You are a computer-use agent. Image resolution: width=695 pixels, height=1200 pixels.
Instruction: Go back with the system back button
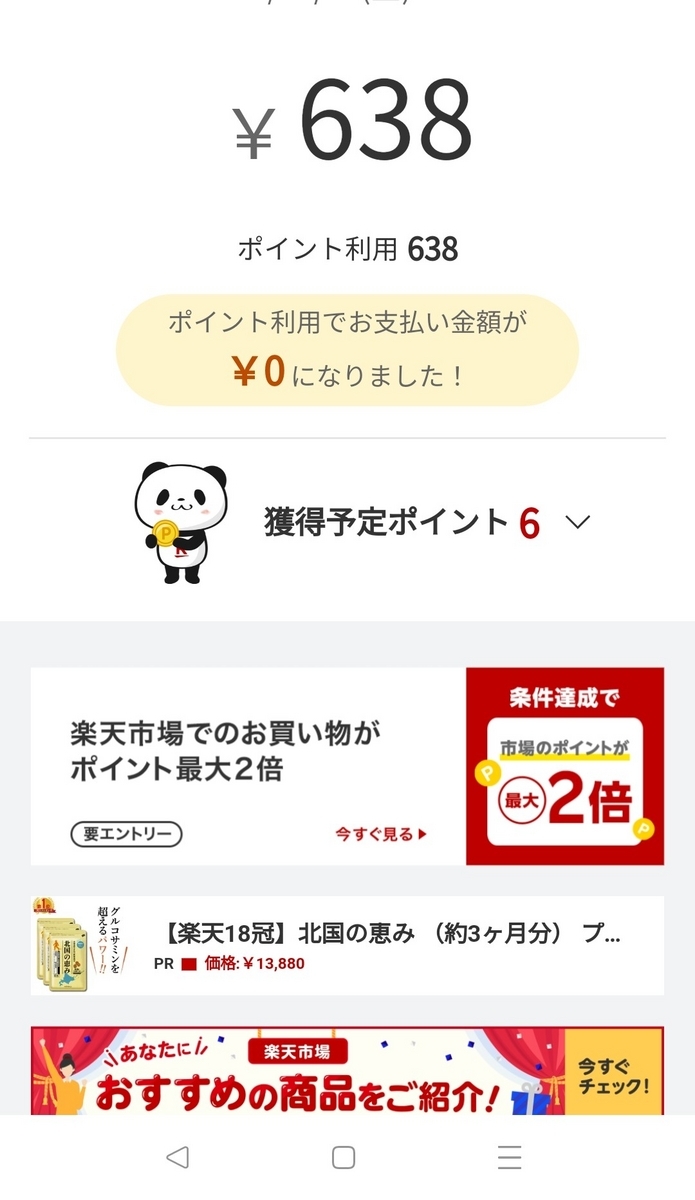point(177,1158)
